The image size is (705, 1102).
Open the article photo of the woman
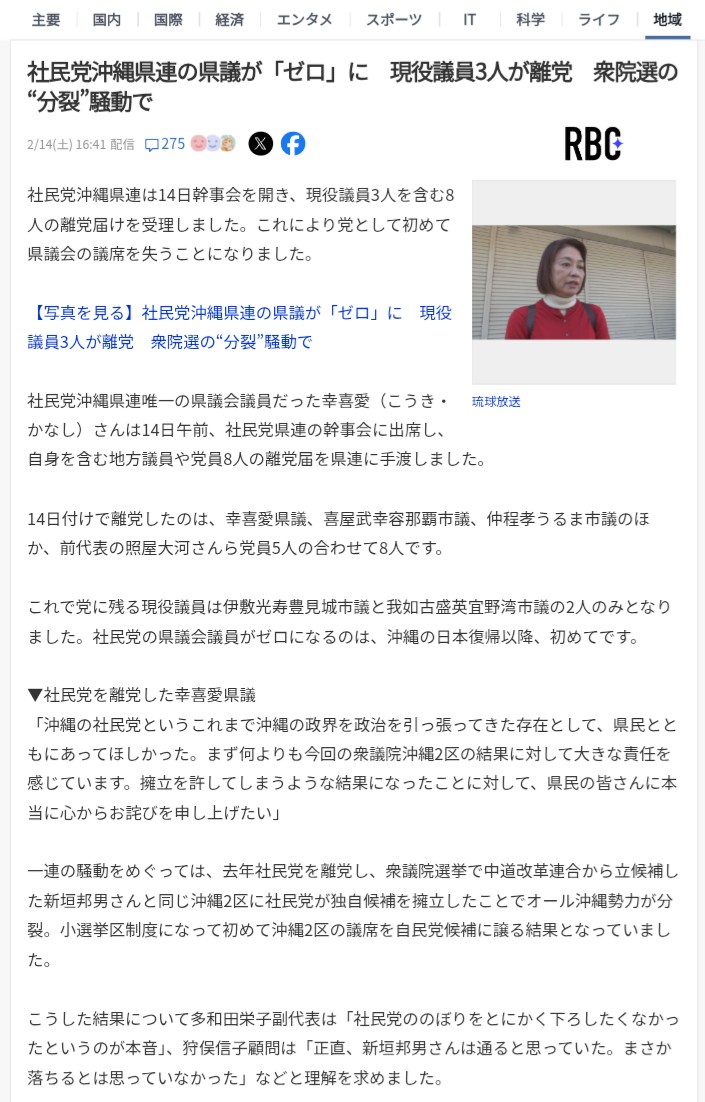tap(573, 282)
